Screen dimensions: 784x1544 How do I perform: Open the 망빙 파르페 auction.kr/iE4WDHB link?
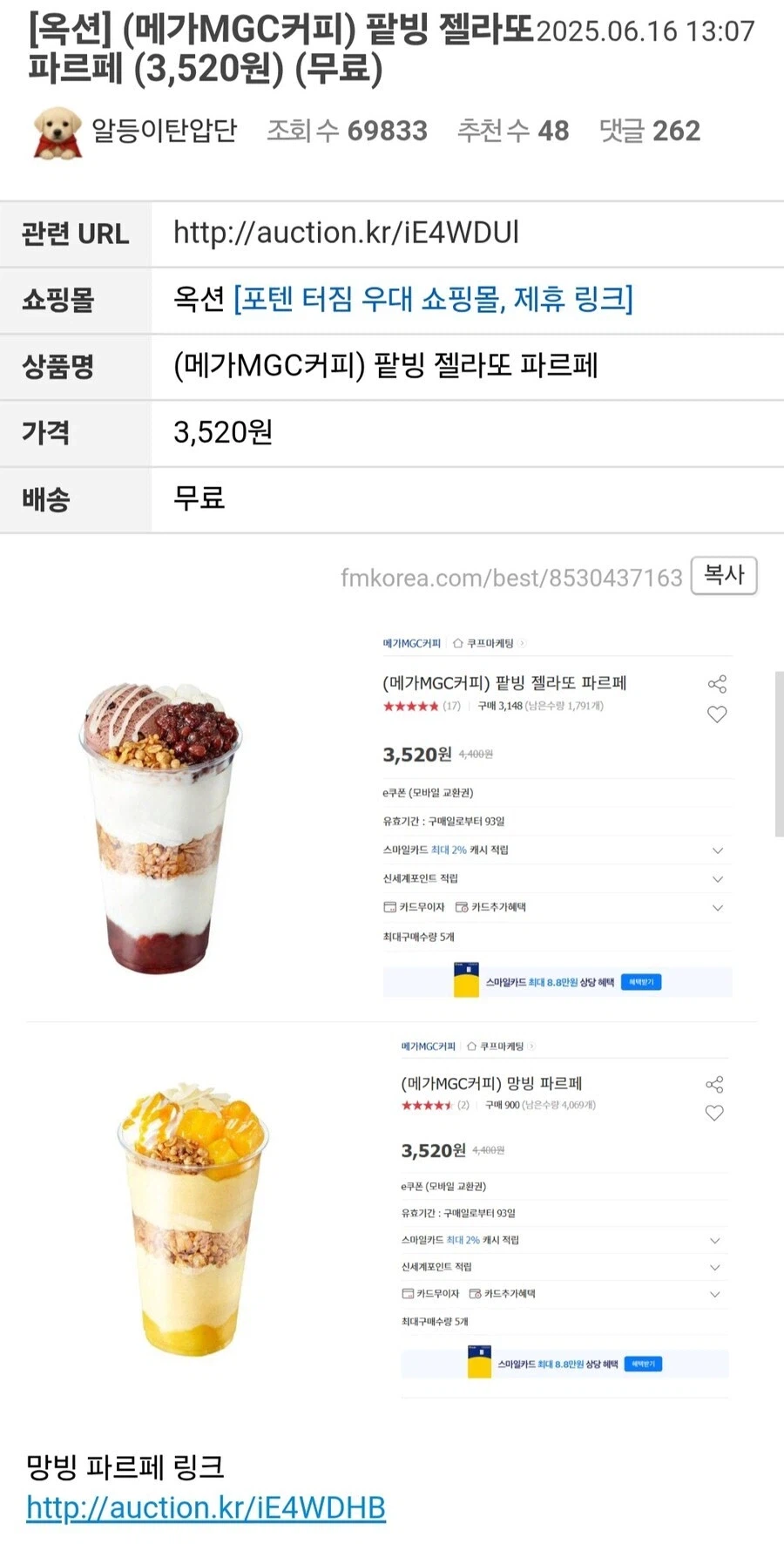(206, 1507)
